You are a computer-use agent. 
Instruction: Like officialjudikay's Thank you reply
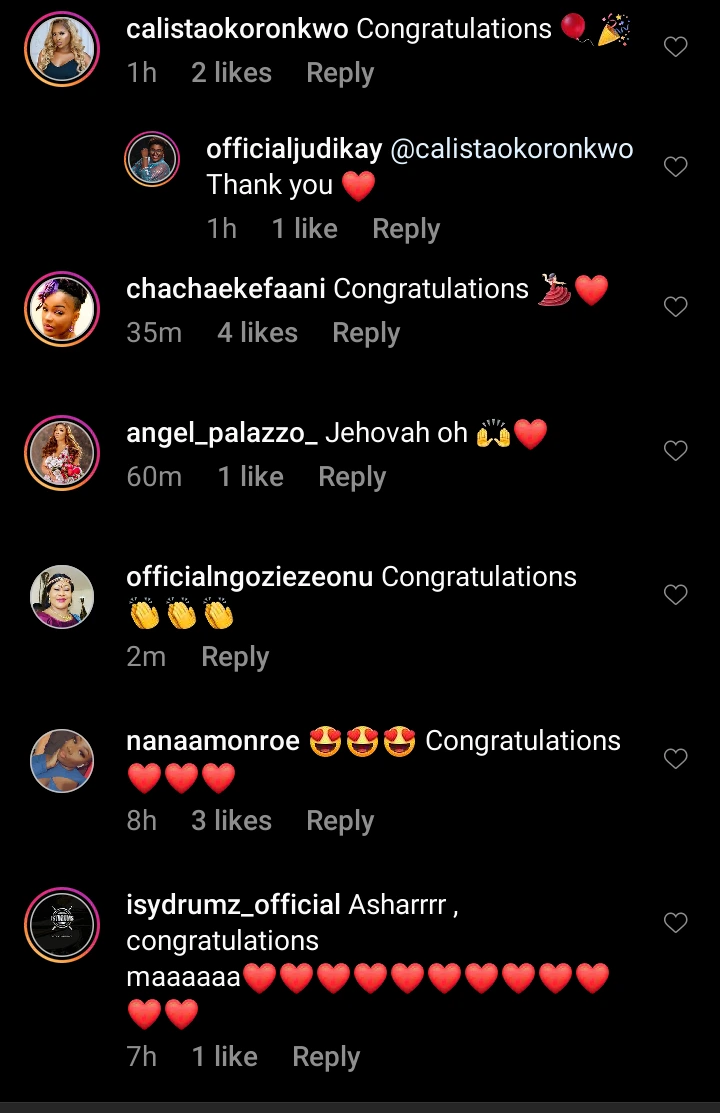coord(676,167)
